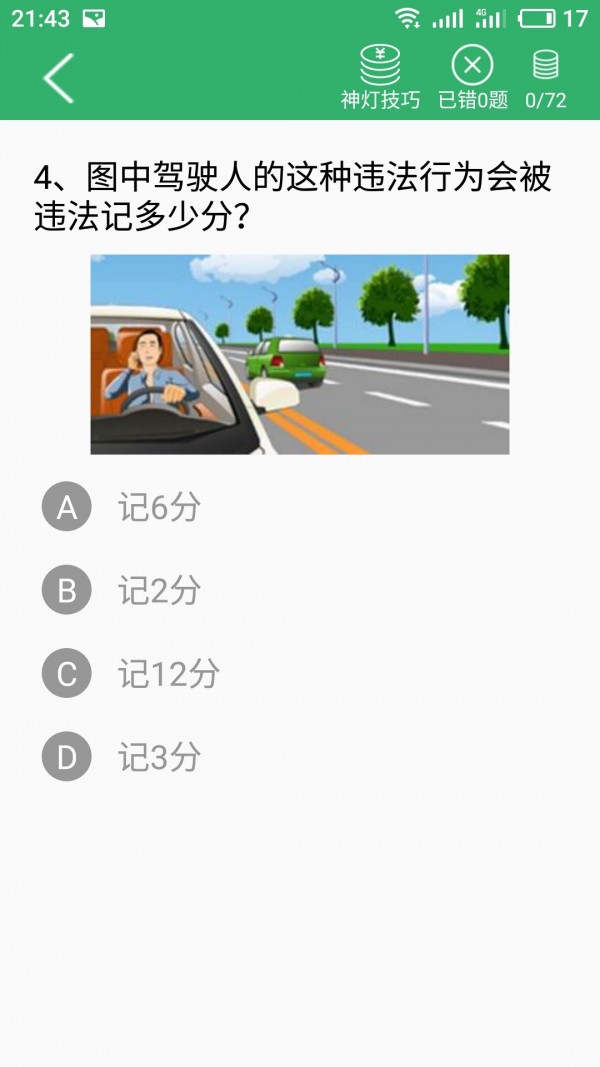Open the 0/72 question progress list
The image size is (600, 1067).
(x=545, y=78)
